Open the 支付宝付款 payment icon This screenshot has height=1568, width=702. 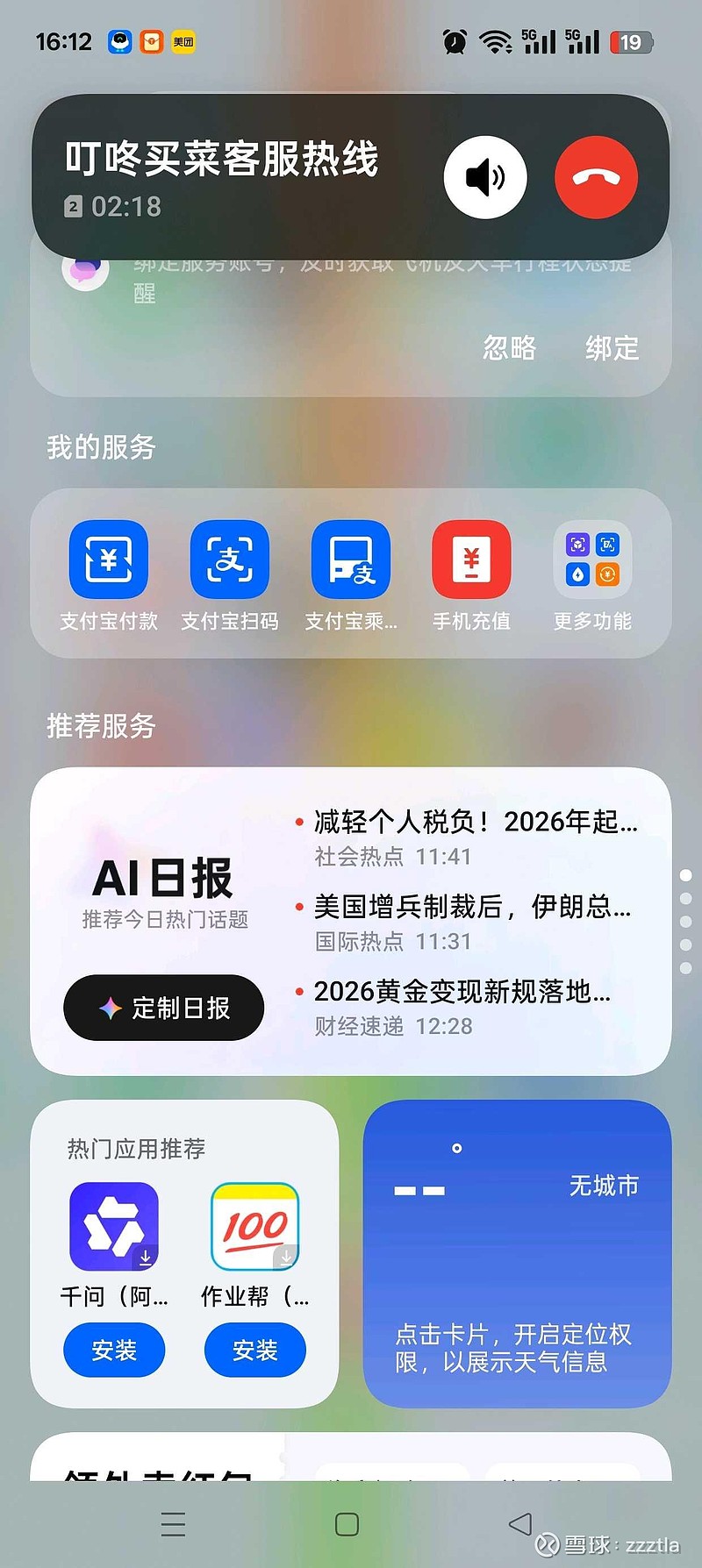(107, 559)
